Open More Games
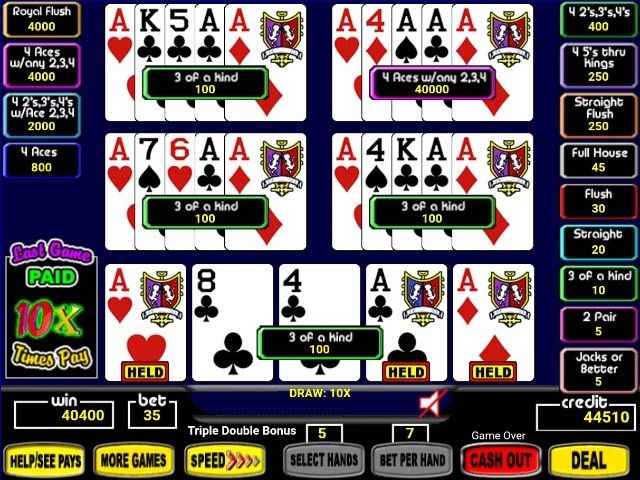 [x=133, y=460]
